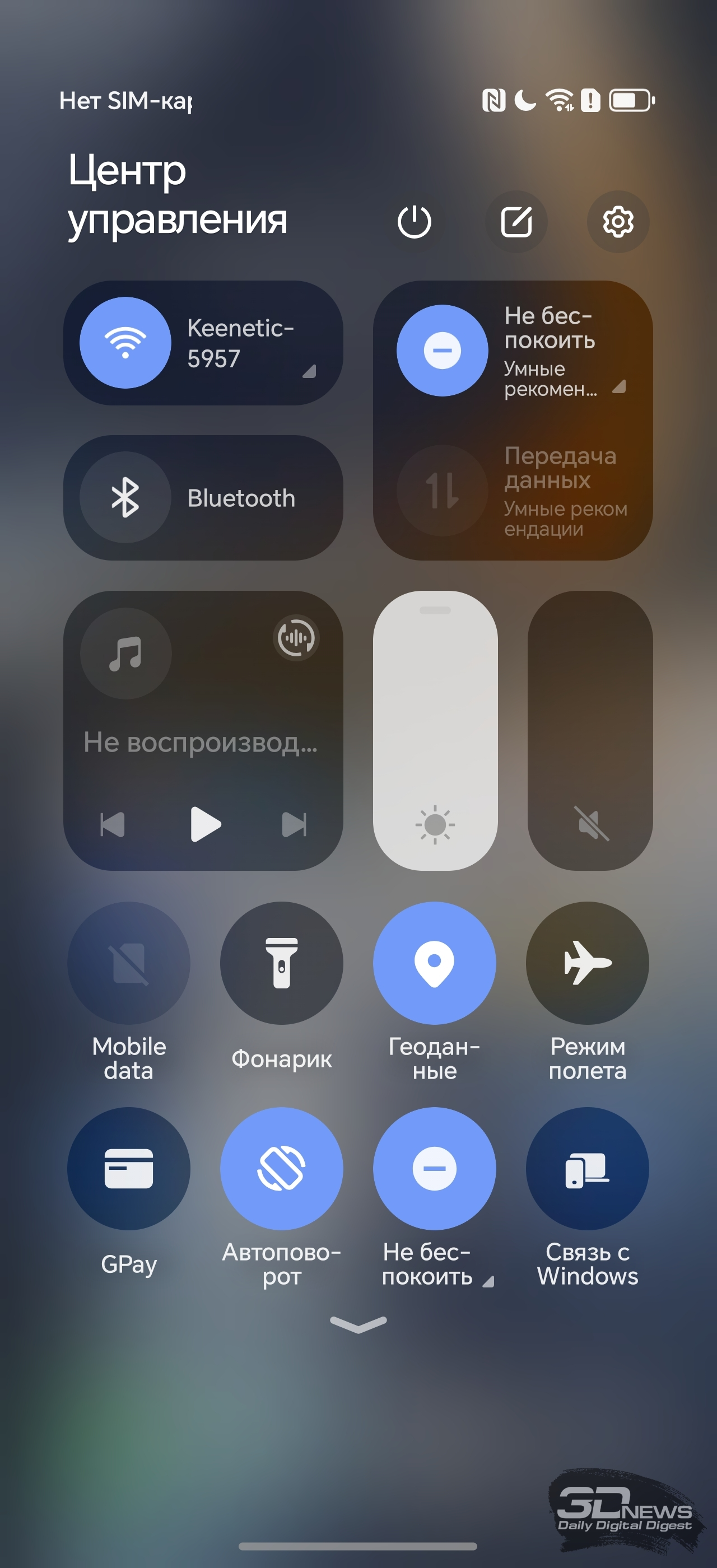Skip to the next track
Image resolution: width=717 pixels, height=1568 pixels.
tap(295, 825)
